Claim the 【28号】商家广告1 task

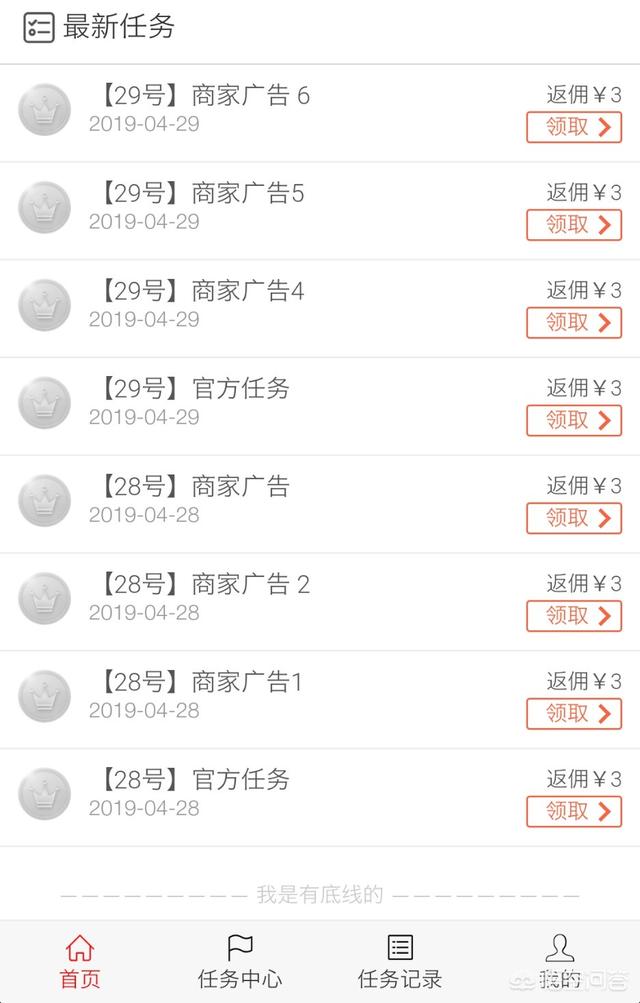click(x=574, y=714)
